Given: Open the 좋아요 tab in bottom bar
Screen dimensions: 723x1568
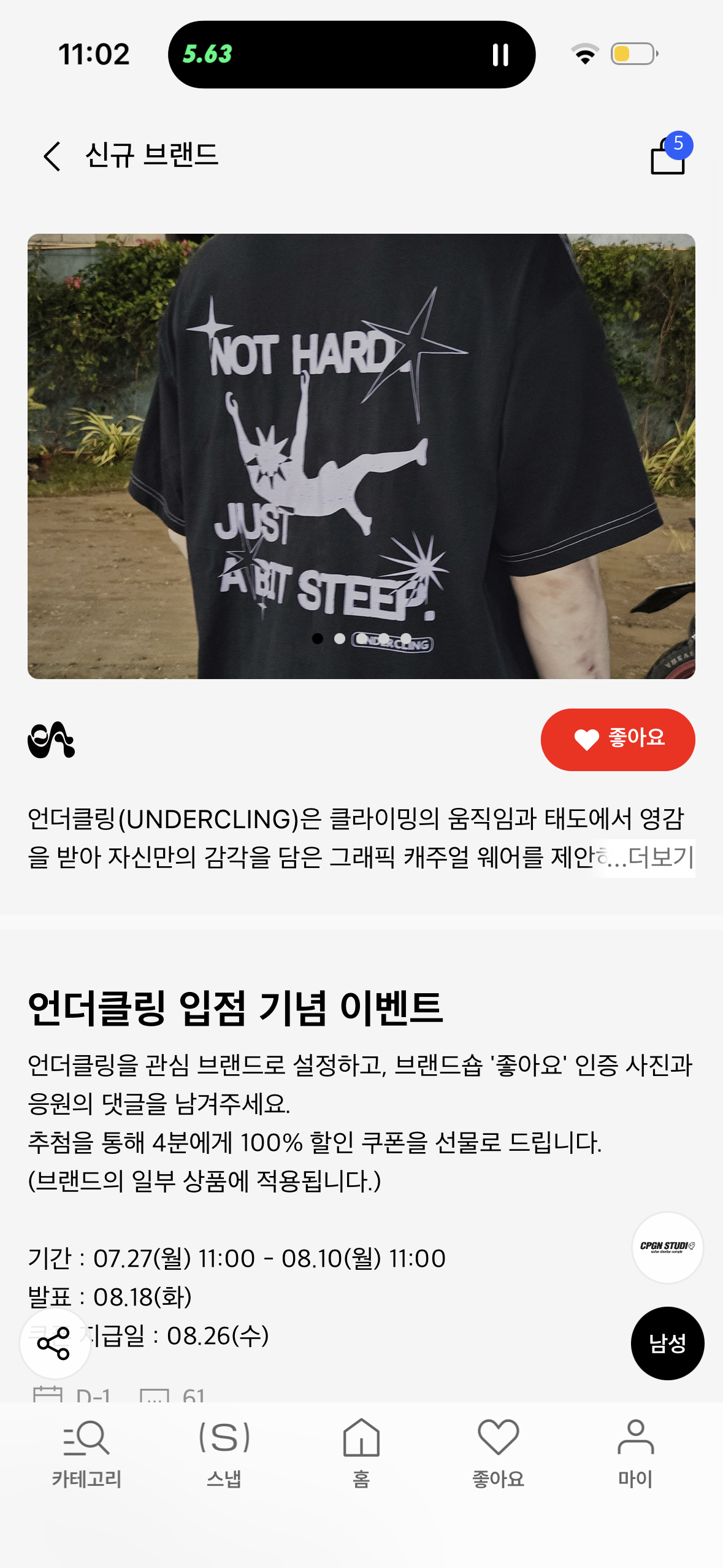Looking at the screenshot, I should (498, 1454).
